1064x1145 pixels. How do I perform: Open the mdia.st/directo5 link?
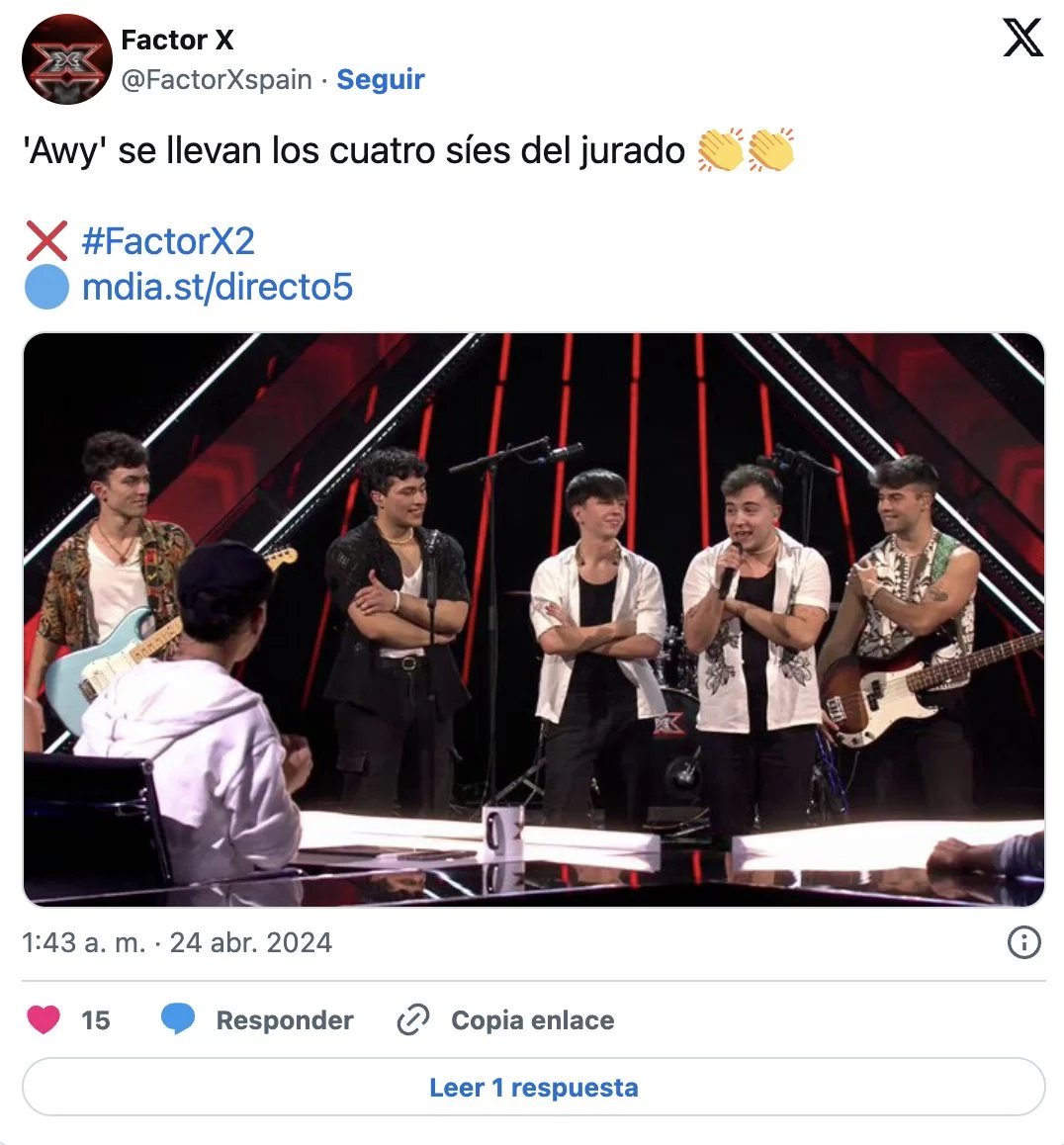(x=217, y=287)
